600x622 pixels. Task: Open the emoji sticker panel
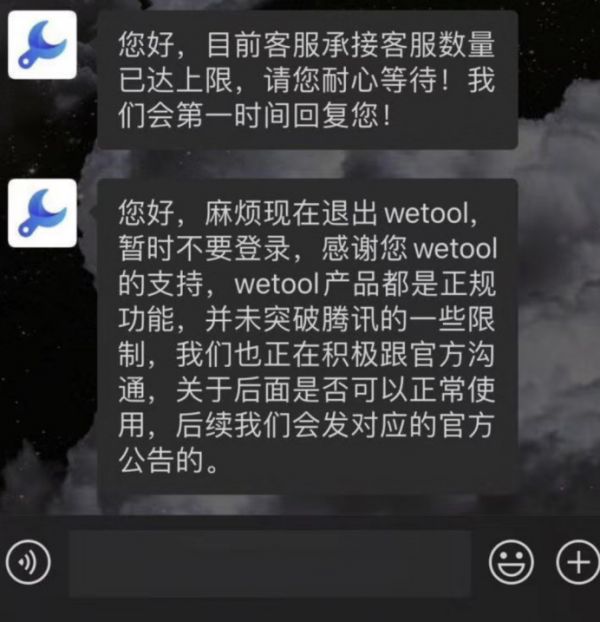[510, 564]
